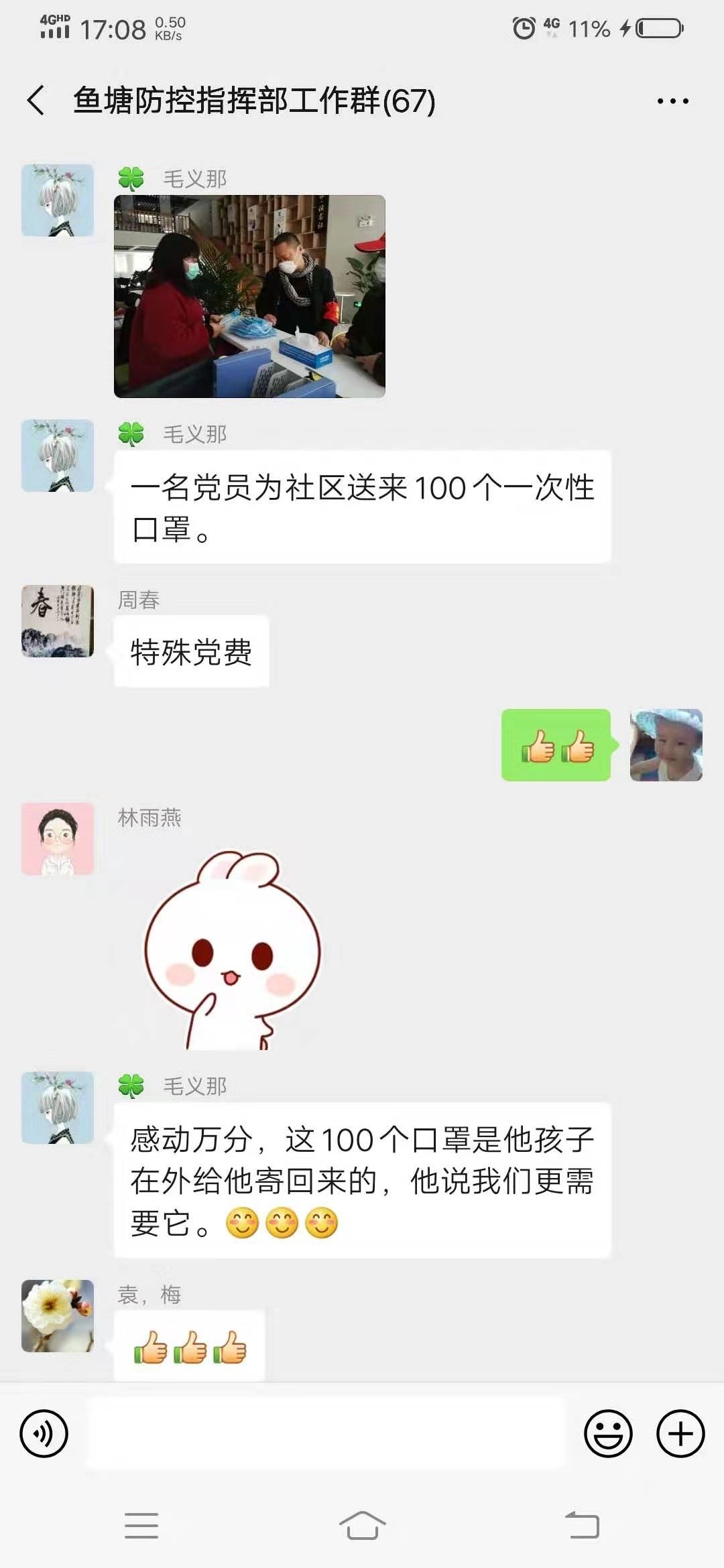
Task: Open the shared photo of mask donation
Action: (x=249, y=296)
